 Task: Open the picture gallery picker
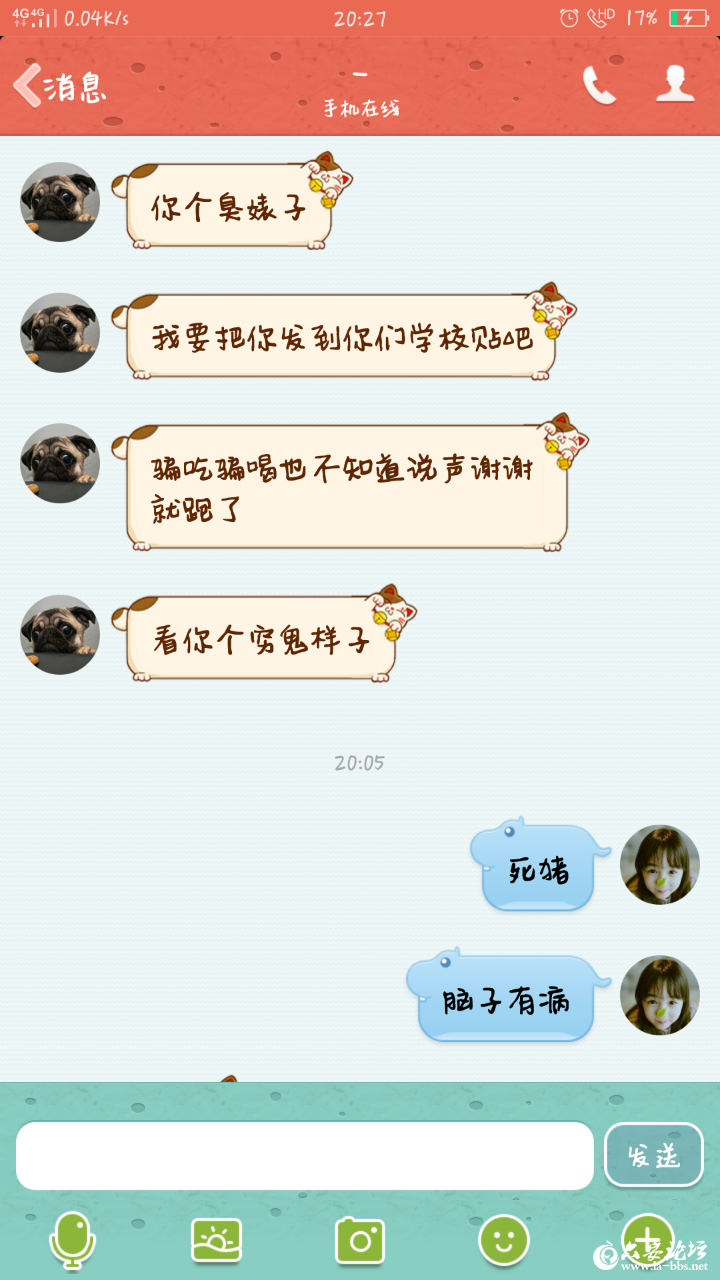pos(217,1240)
